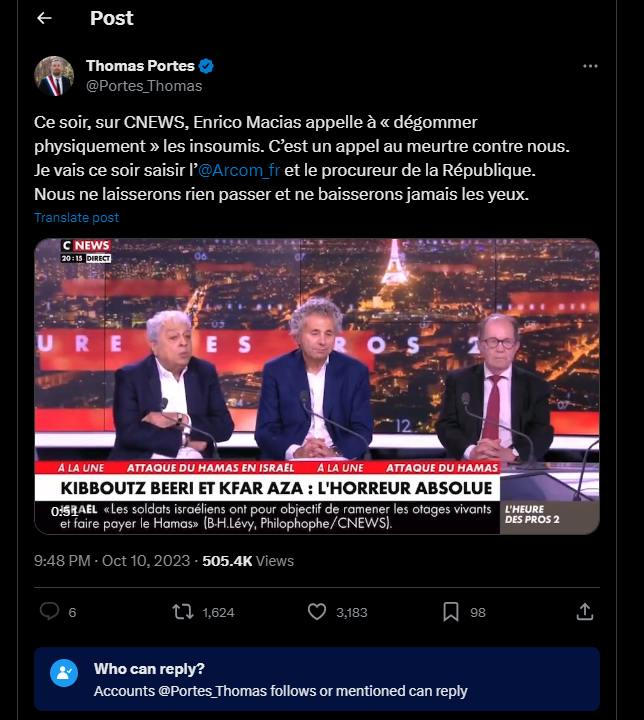Image resolution: width=644 pixels, height=720 pixels.
Task: Open the @Portes_Thomas handle
Action: (x=129, y=86)
